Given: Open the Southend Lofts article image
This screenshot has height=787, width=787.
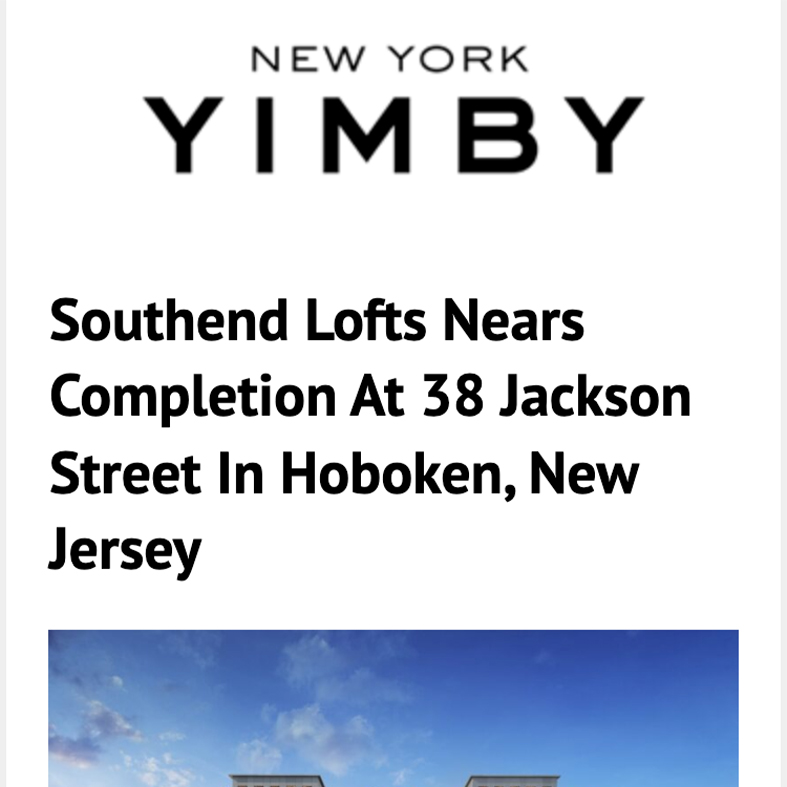Looking at the screenshot, I should click(x=393, y=708).
